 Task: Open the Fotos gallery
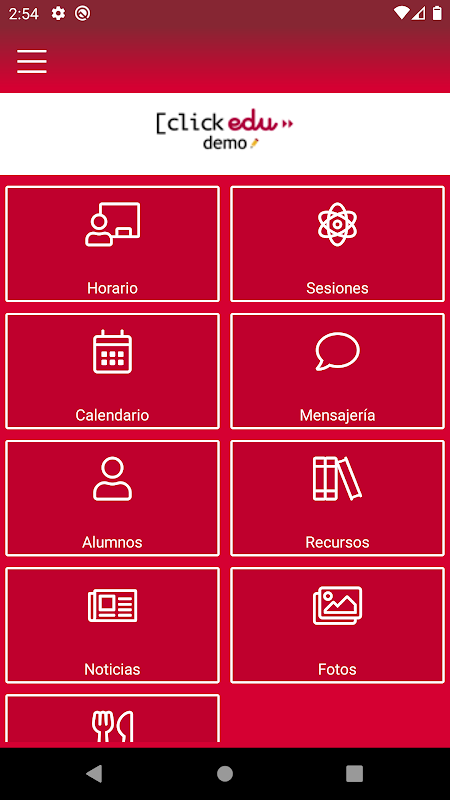[x=337, y=625]
